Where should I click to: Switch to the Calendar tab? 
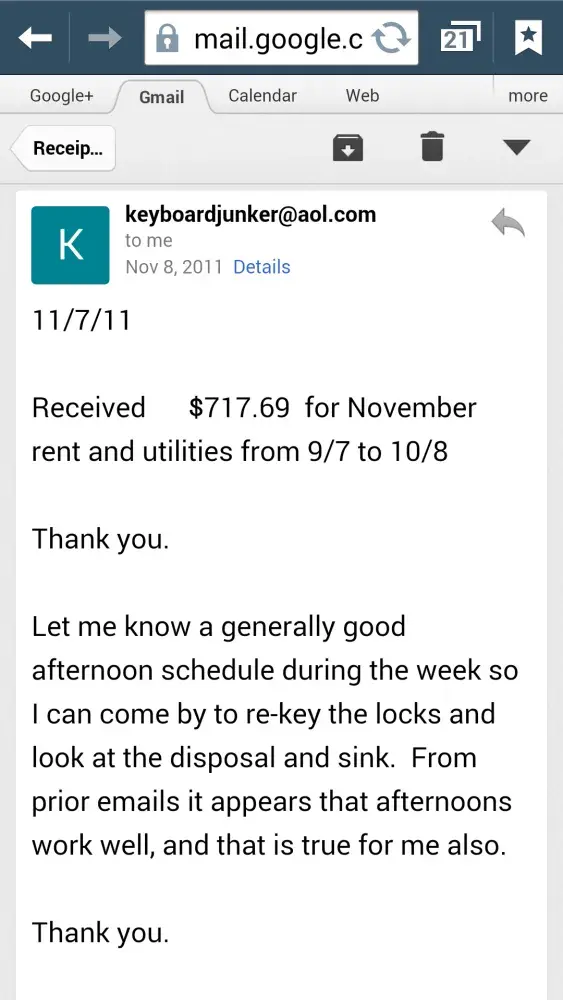coord(263,96)
